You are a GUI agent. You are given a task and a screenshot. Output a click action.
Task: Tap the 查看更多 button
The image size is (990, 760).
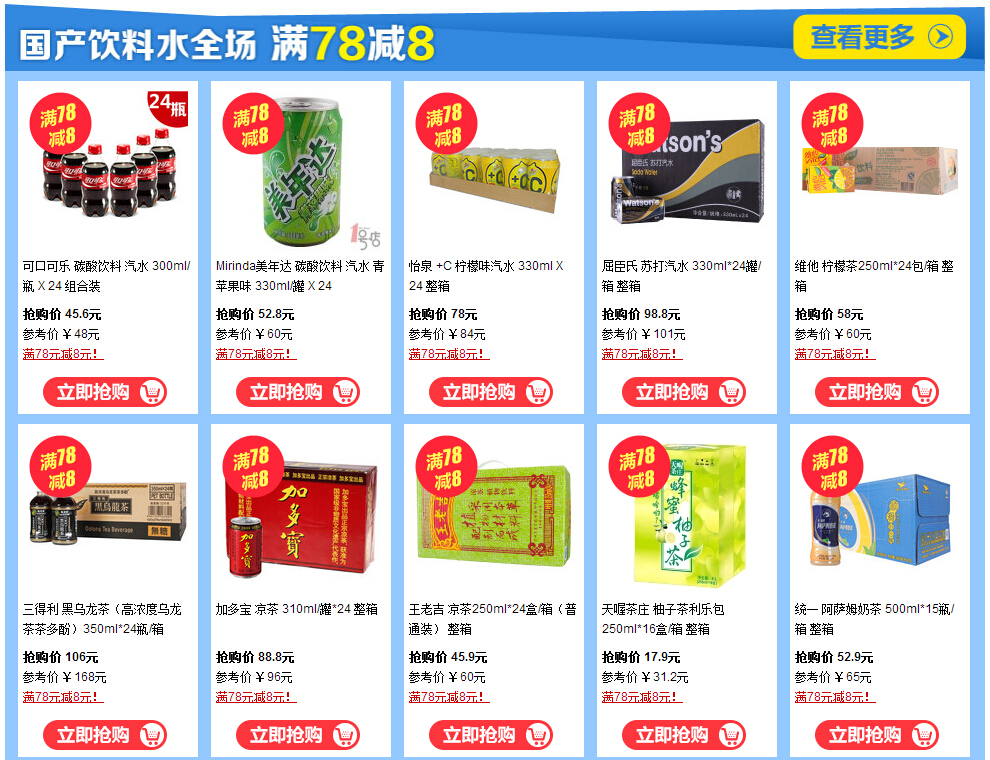click(879, 37)
